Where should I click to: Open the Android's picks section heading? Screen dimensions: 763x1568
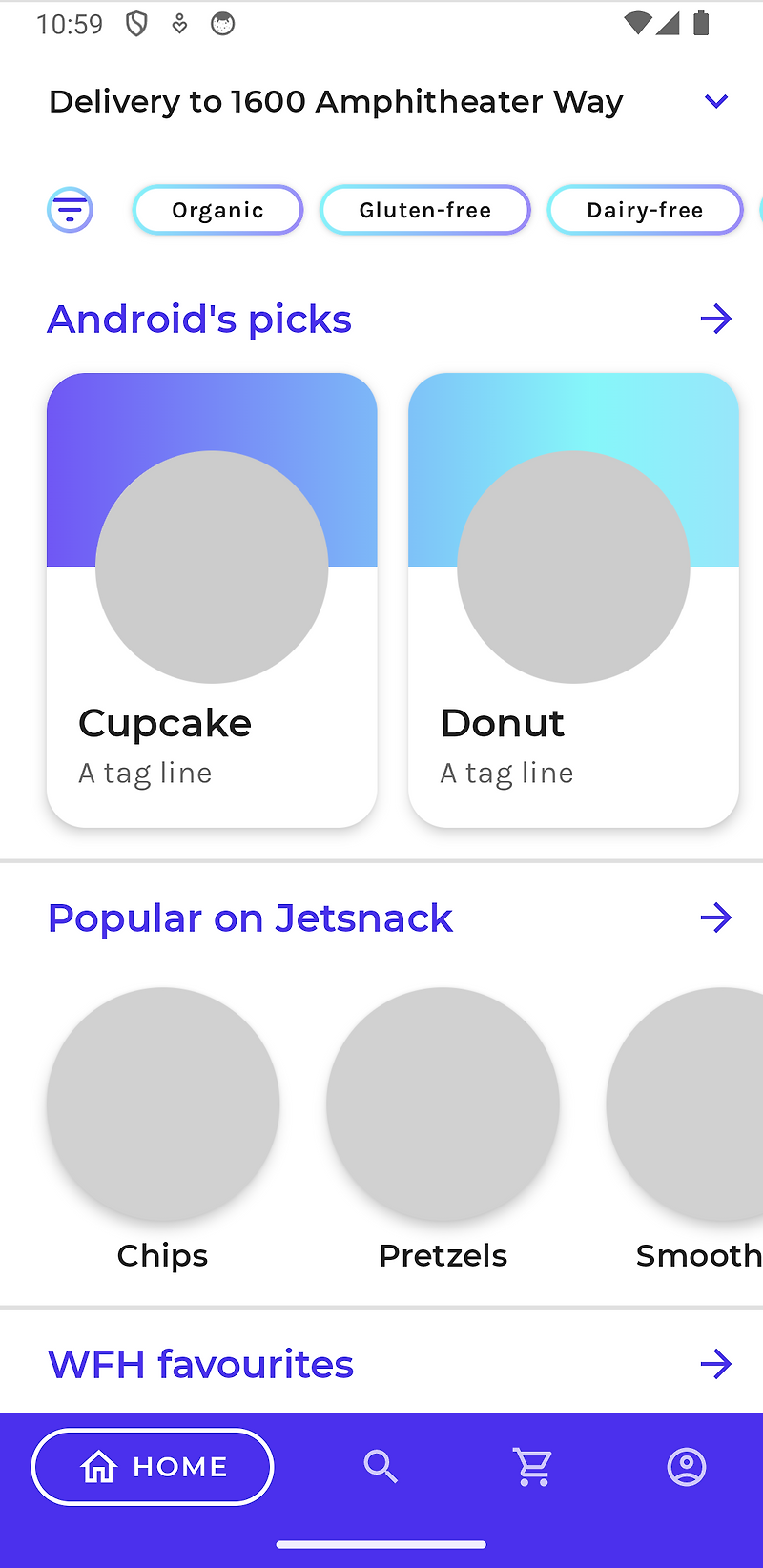click(x=198, y=319)
